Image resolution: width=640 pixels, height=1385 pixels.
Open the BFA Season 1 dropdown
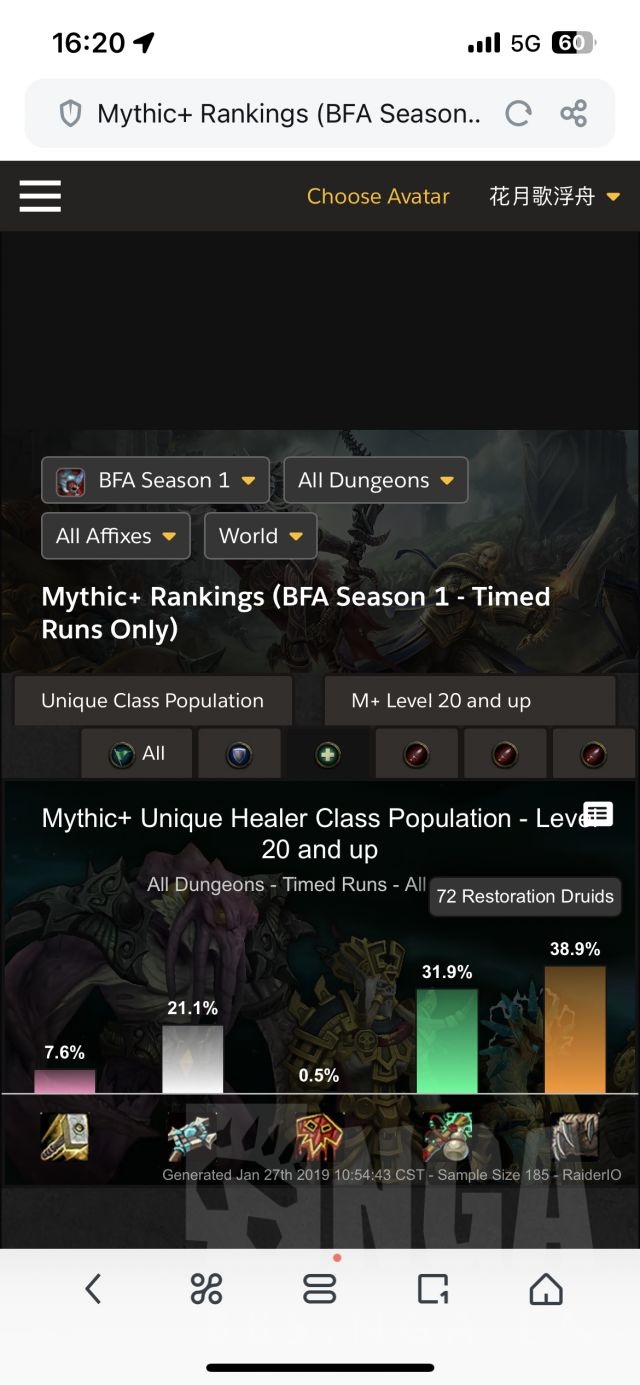[x=155, y=480]
